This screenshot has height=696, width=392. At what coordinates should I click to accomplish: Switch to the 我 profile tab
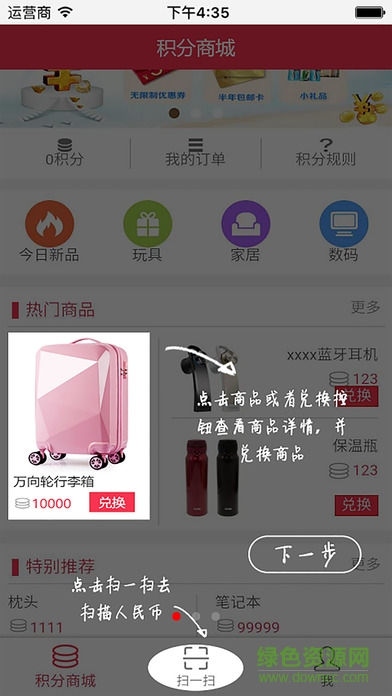pyautogui.click(x=327, y=666)
